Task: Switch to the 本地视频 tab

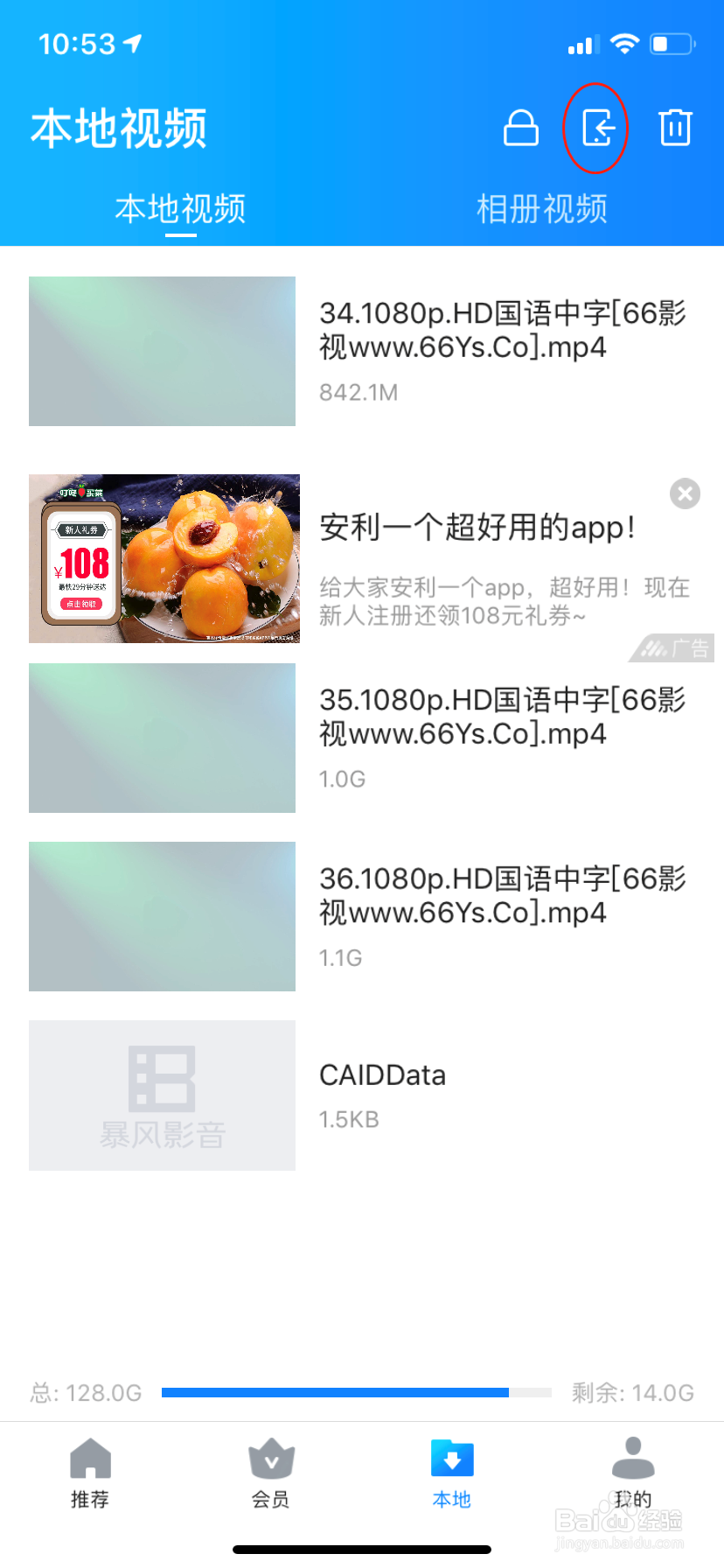Action: tap(180, 209)
